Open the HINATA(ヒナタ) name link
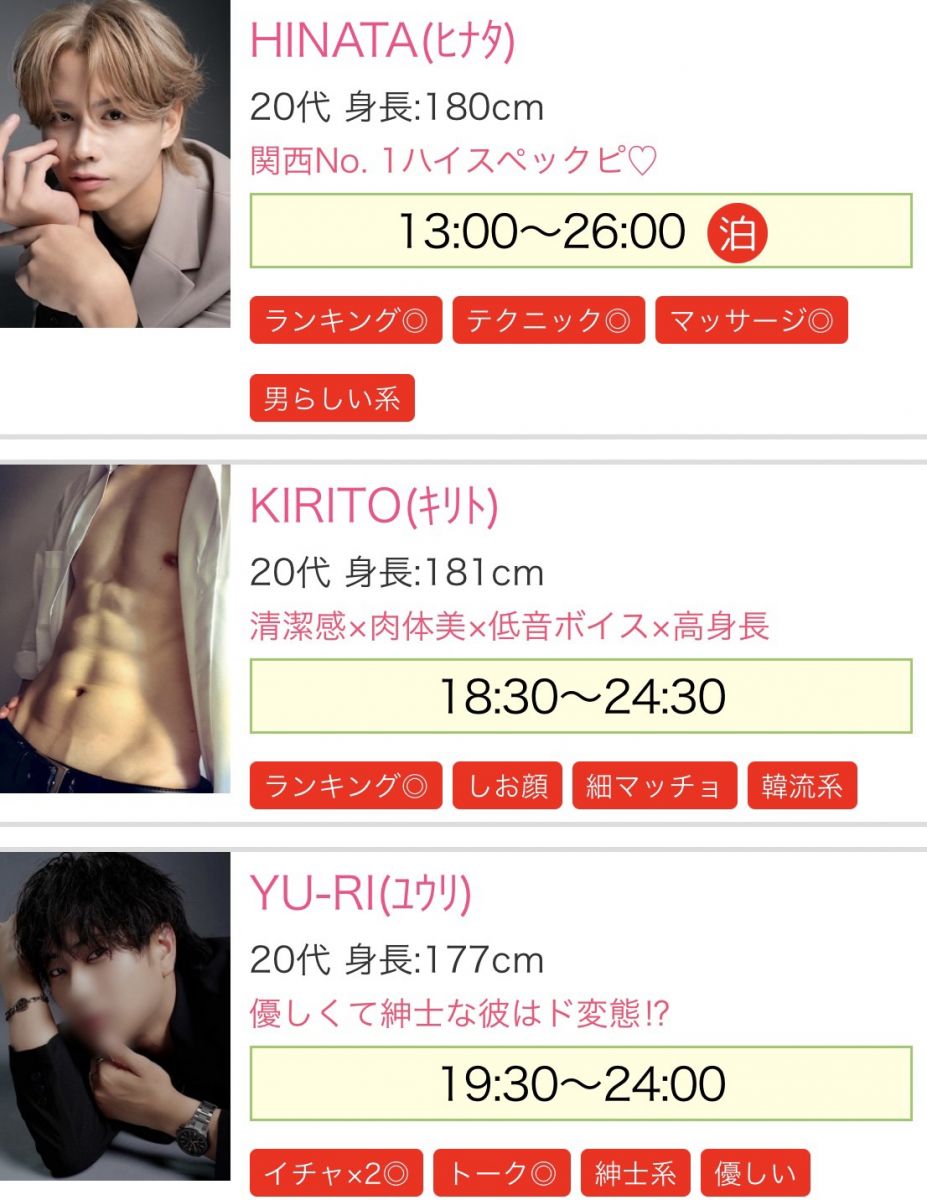 tap(382, 40)
